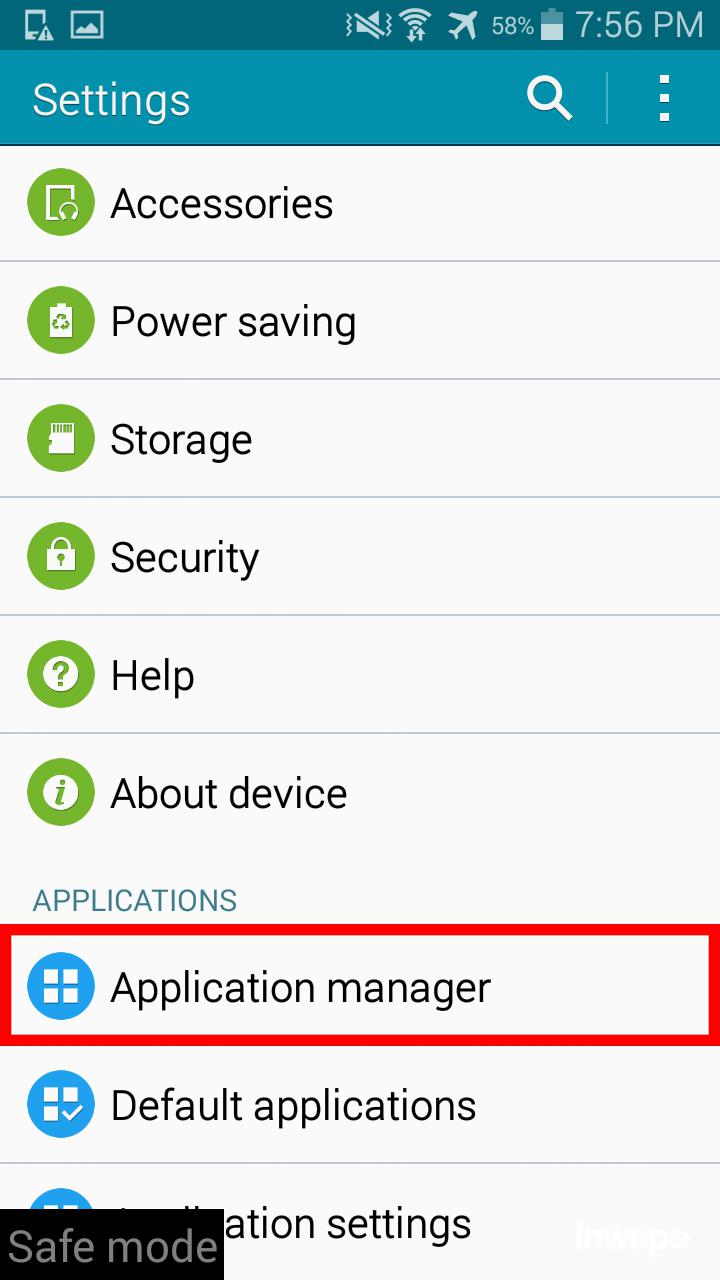Open Storage settings
720x1280 pixels.
tap(360, 439)
